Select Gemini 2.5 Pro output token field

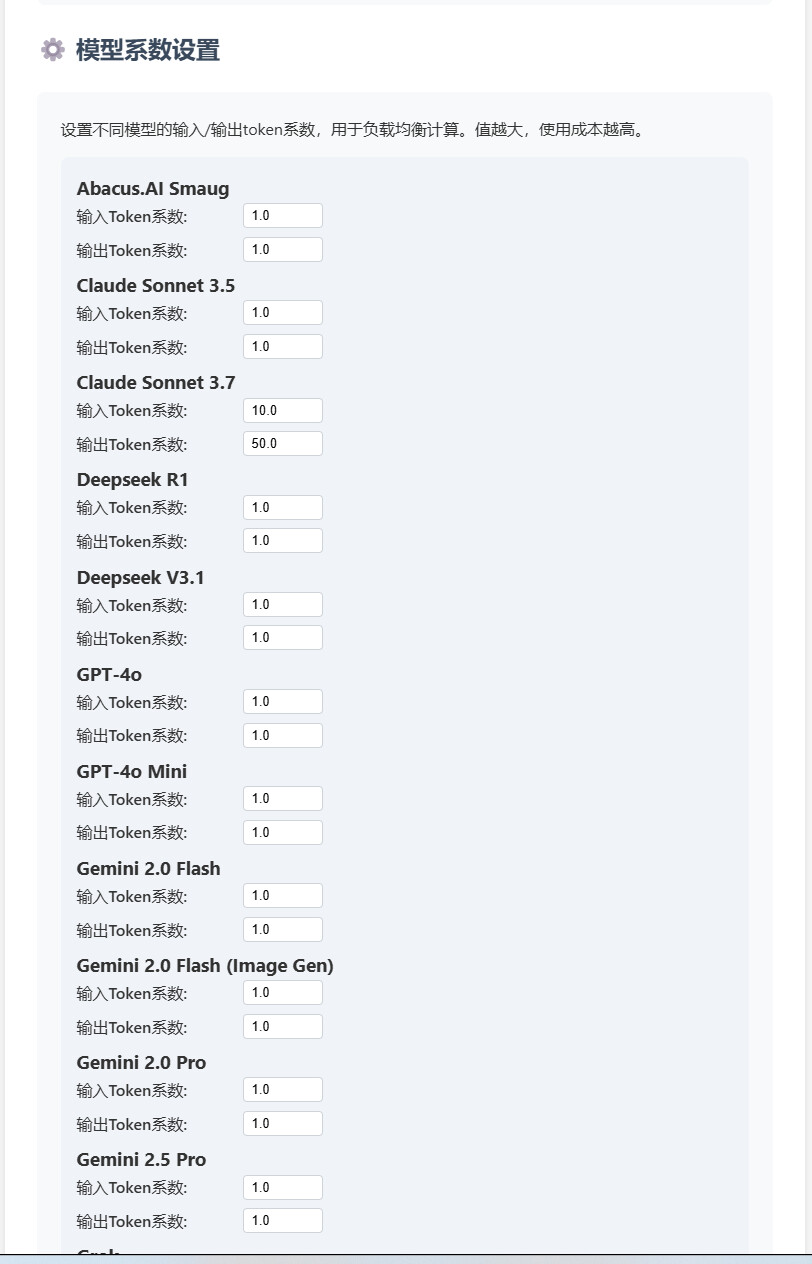point(282,1221)
